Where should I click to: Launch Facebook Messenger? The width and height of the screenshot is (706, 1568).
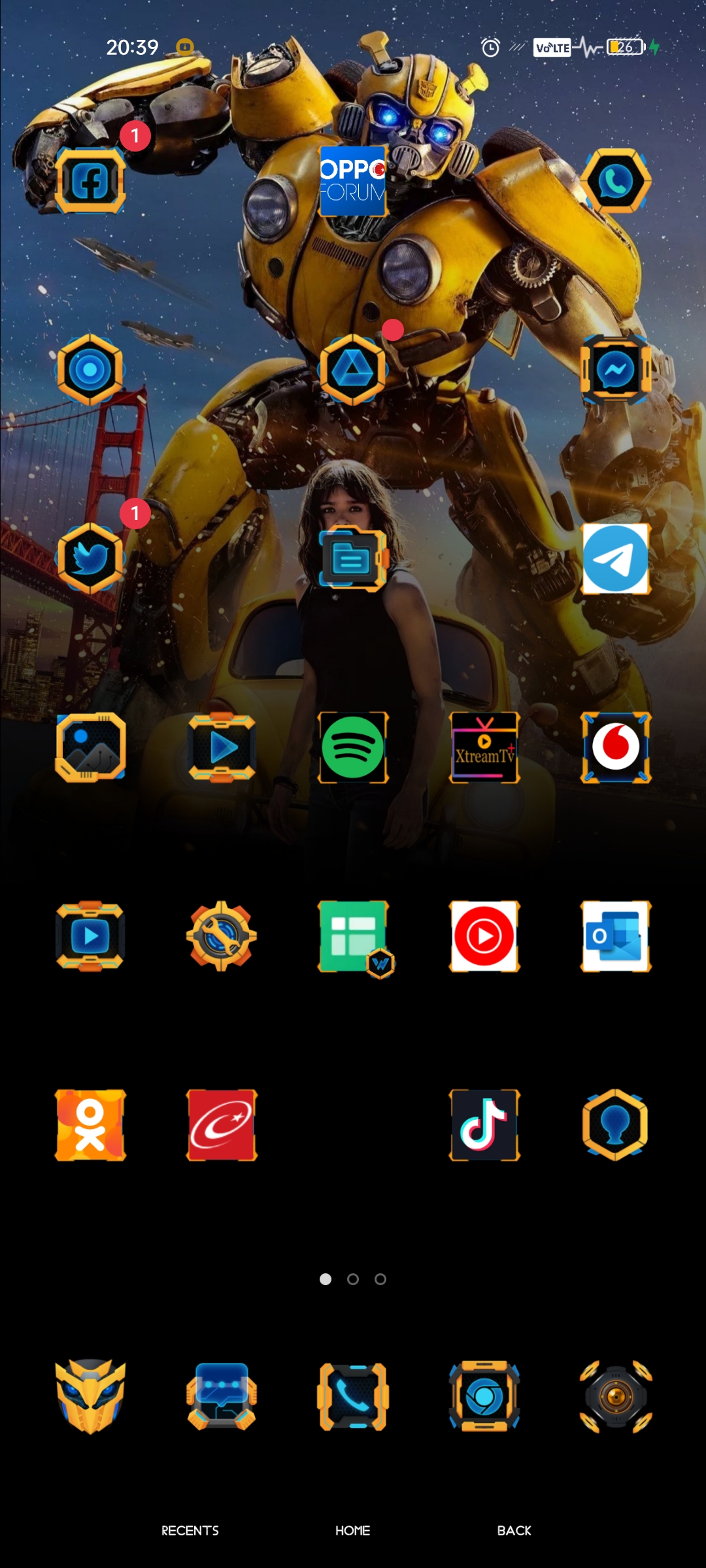(616, 370)
